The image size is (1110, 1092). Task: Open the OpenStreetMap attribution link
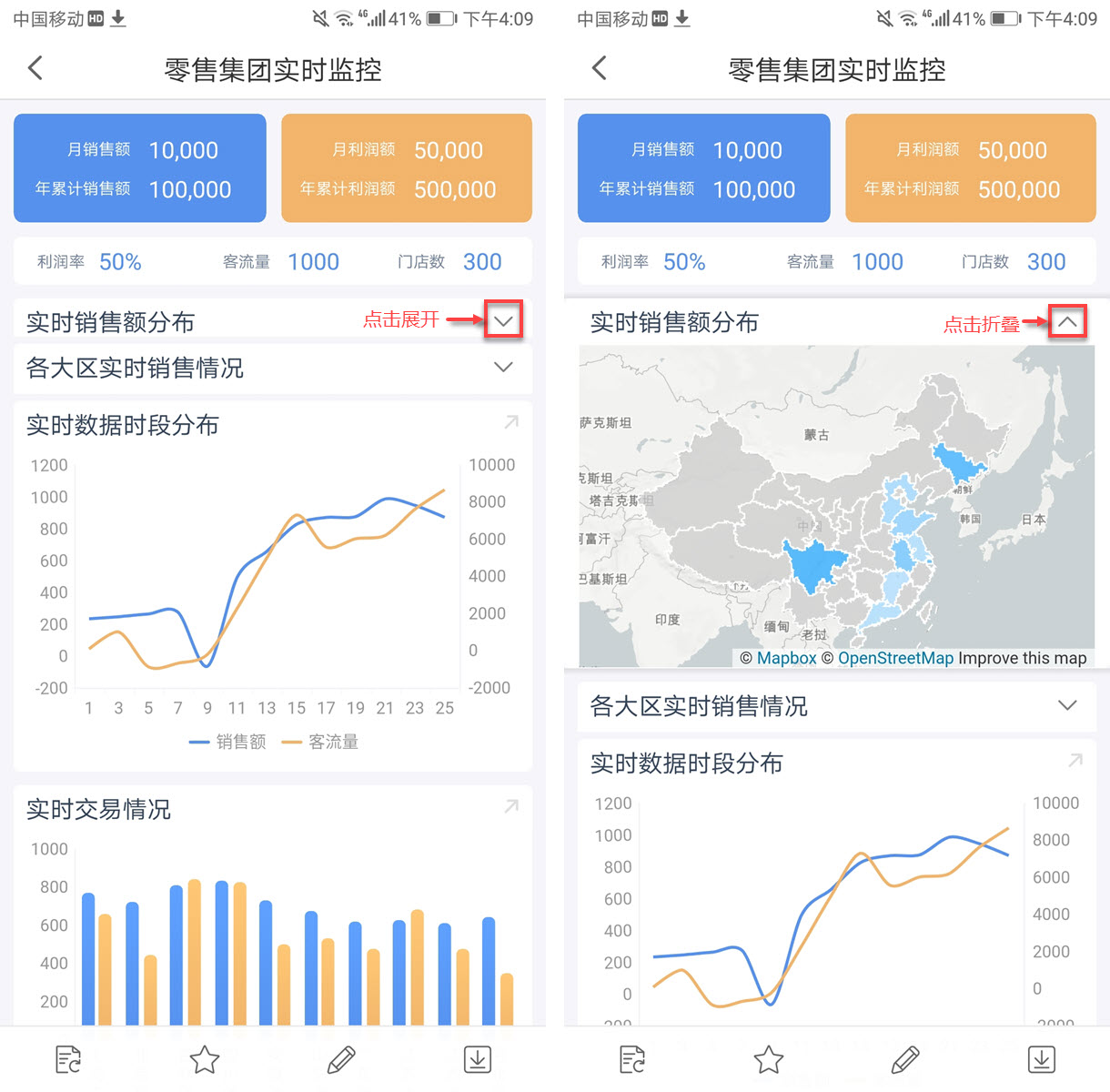click(895, 658)
